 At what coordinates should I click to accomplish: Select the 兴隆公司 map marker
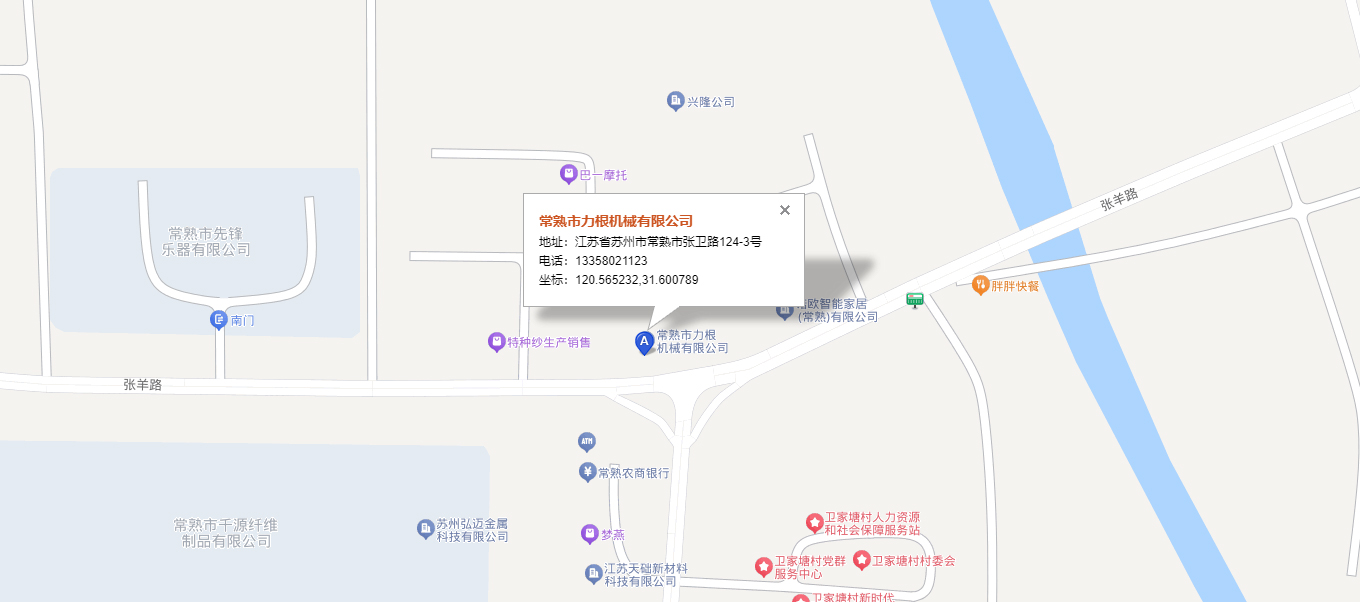[675, 101]
